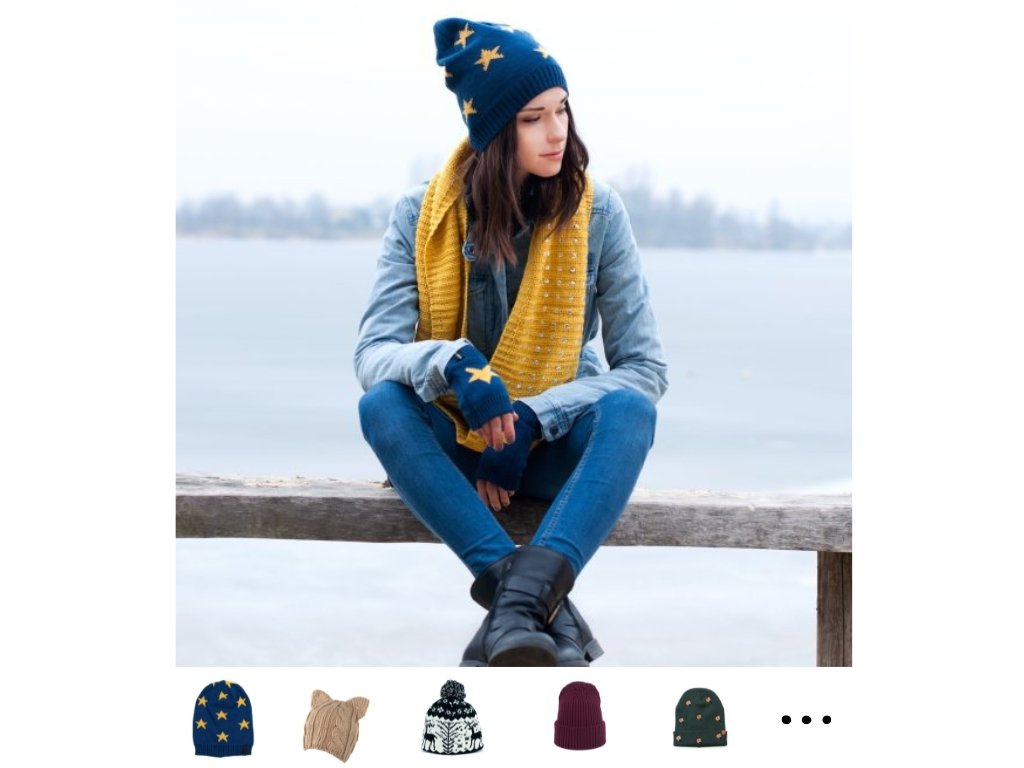Select the navy star beanie thumbnail

pyautogui.click(x=223, y=718)
